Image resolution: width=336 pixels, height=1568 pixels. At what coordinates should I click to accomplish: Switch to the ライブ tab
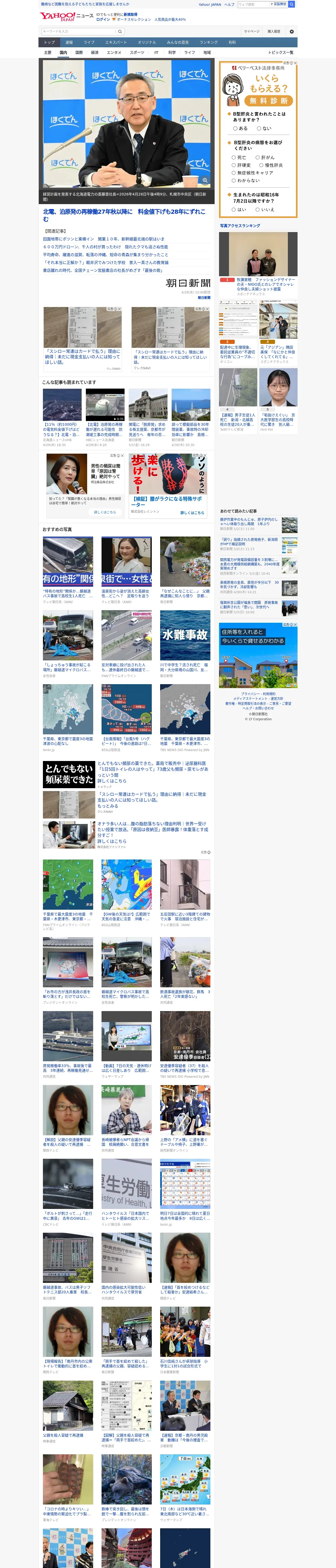(89, 43)
